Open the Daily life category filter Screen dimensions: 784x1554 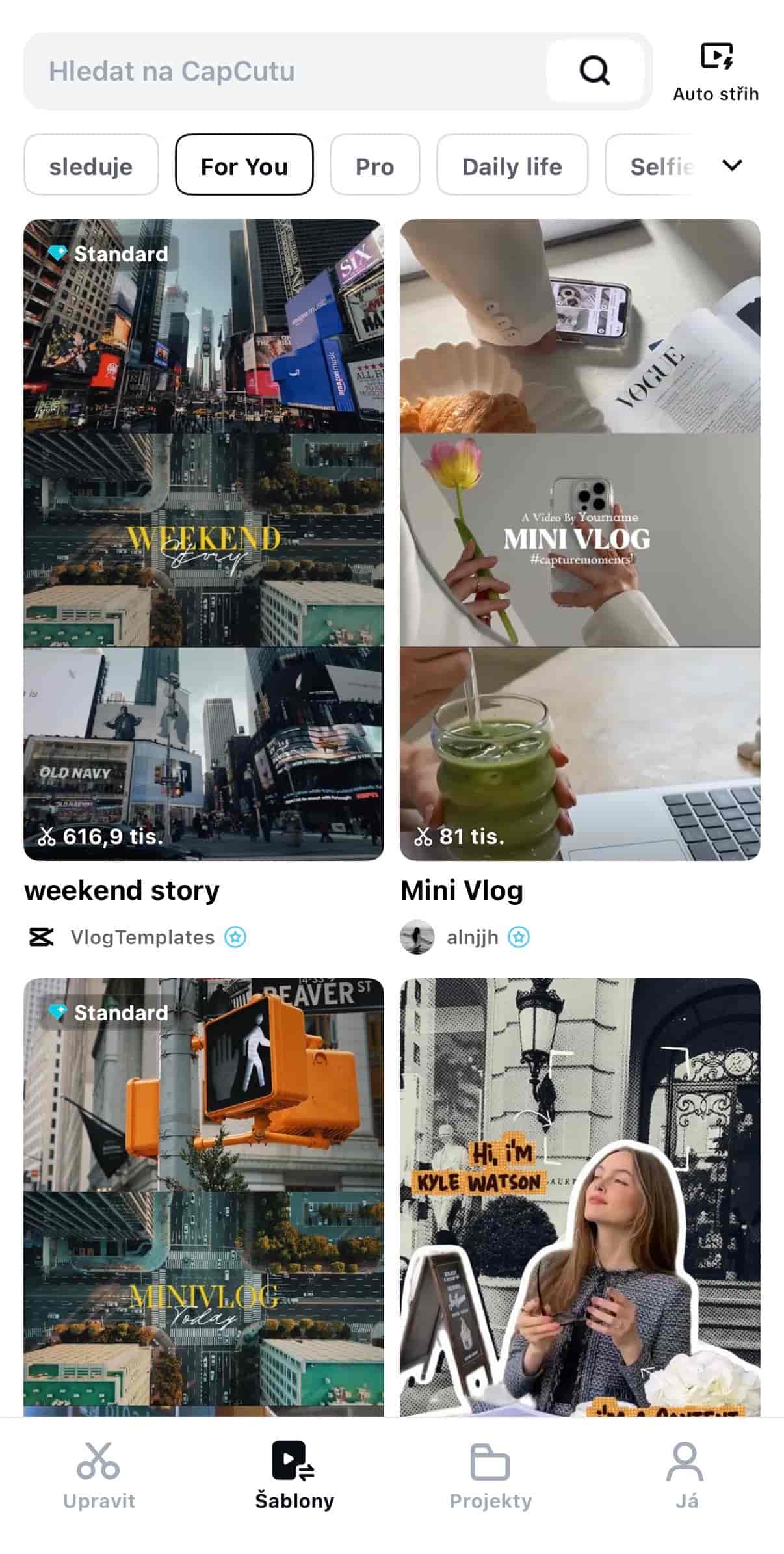pyautogui.click(x=512, y=166)
